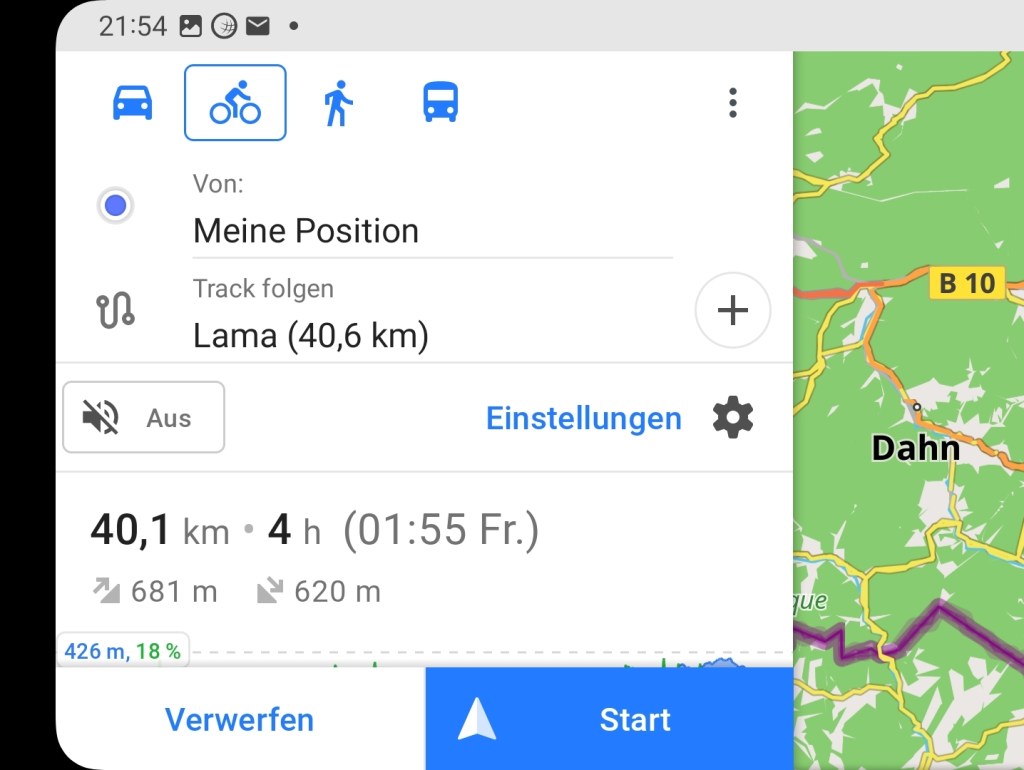Add a waypoint with the plus button

tap(732, 310)
